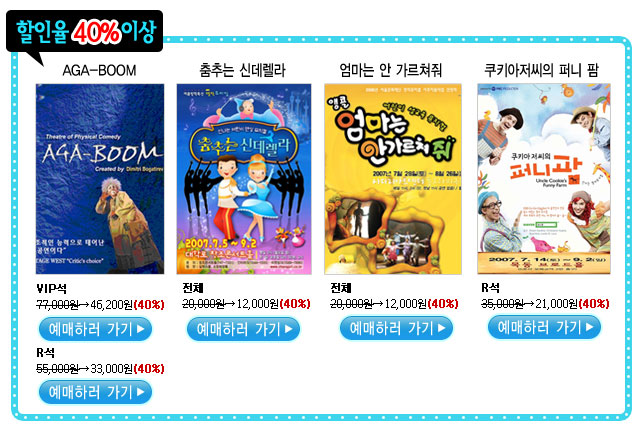The image size is (640, 425).
Task: Book AGA-BOOM R석 tickets
Action: click(x=95, y=392)
